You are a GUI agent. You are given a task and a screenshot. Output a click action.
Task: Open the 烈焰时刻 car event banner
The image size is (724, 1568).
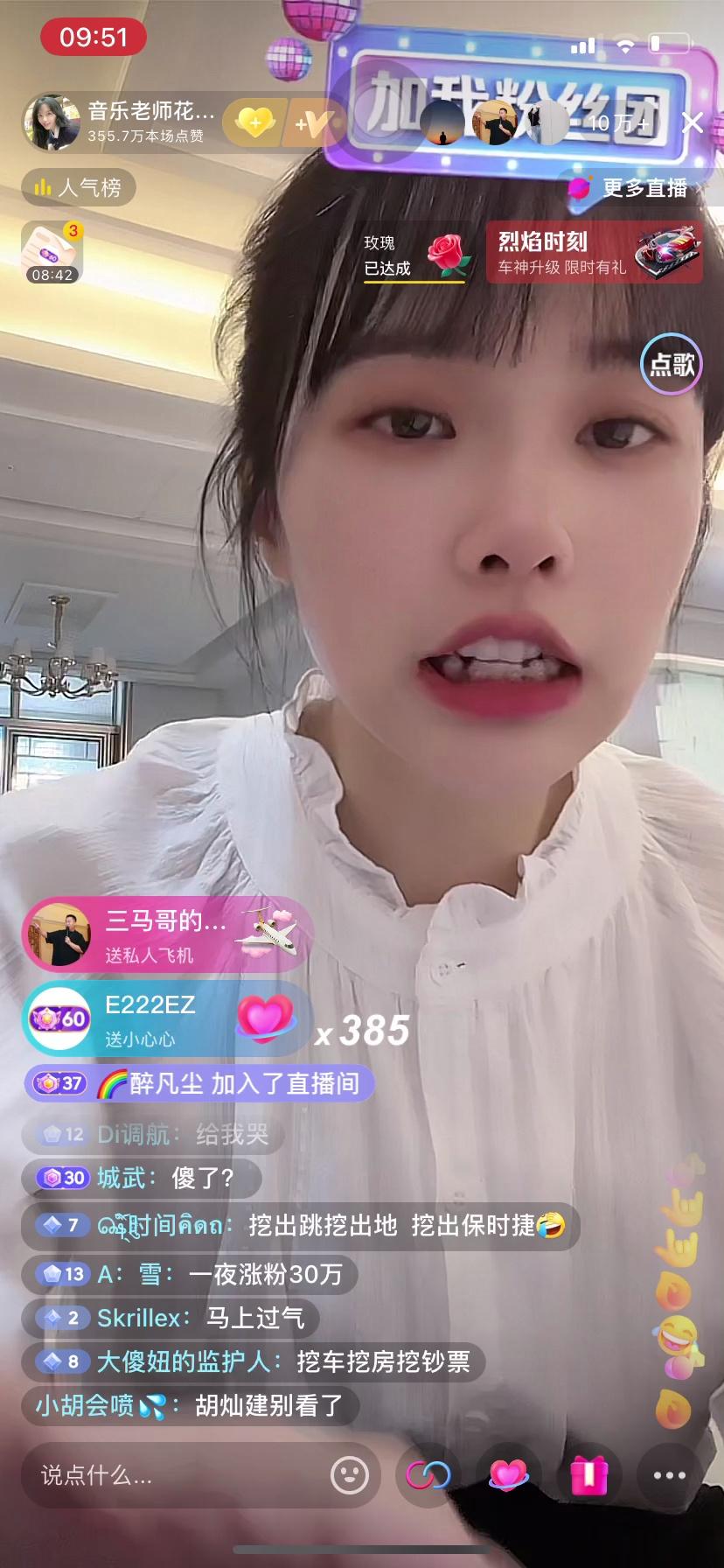(x=595, y=253)
